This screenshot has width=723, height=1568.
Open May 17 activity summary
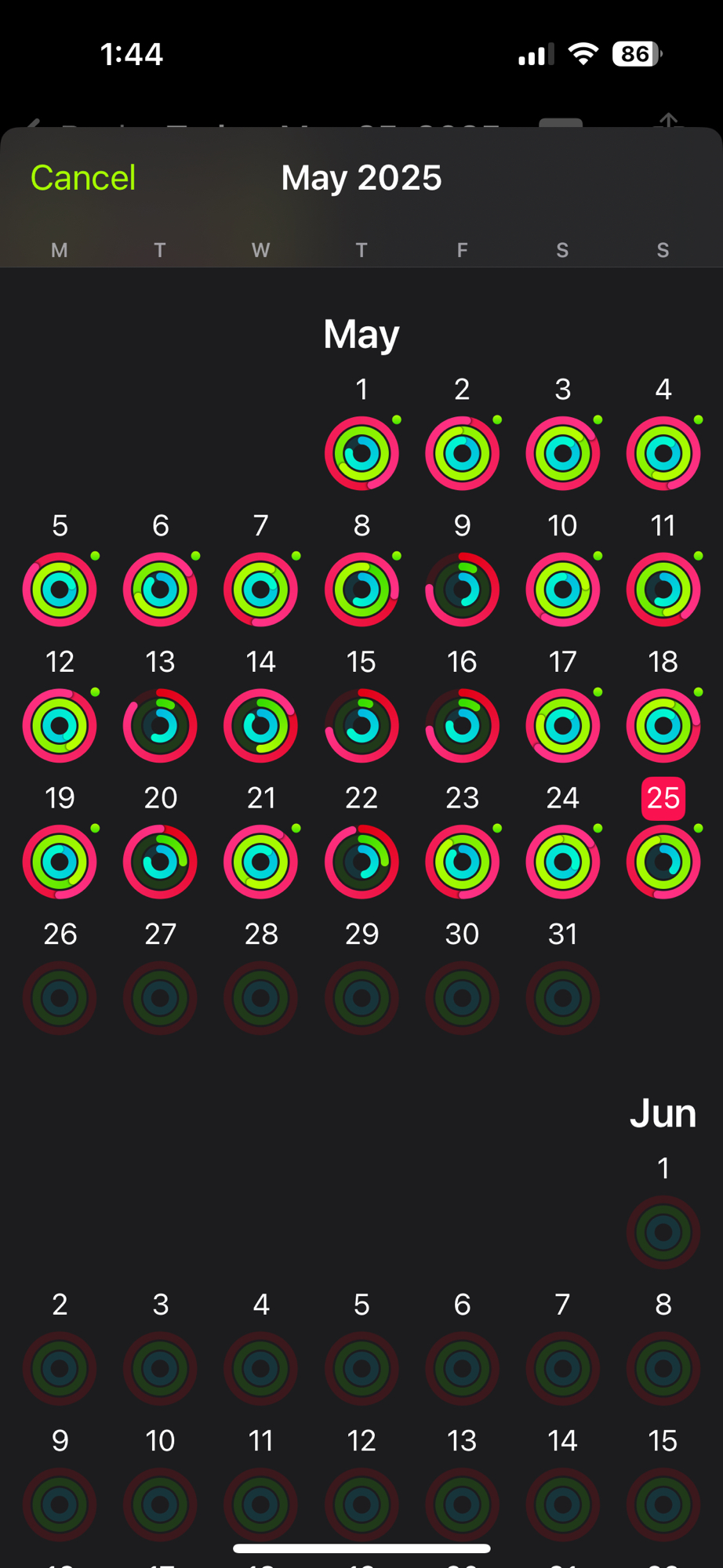(562, 726)
